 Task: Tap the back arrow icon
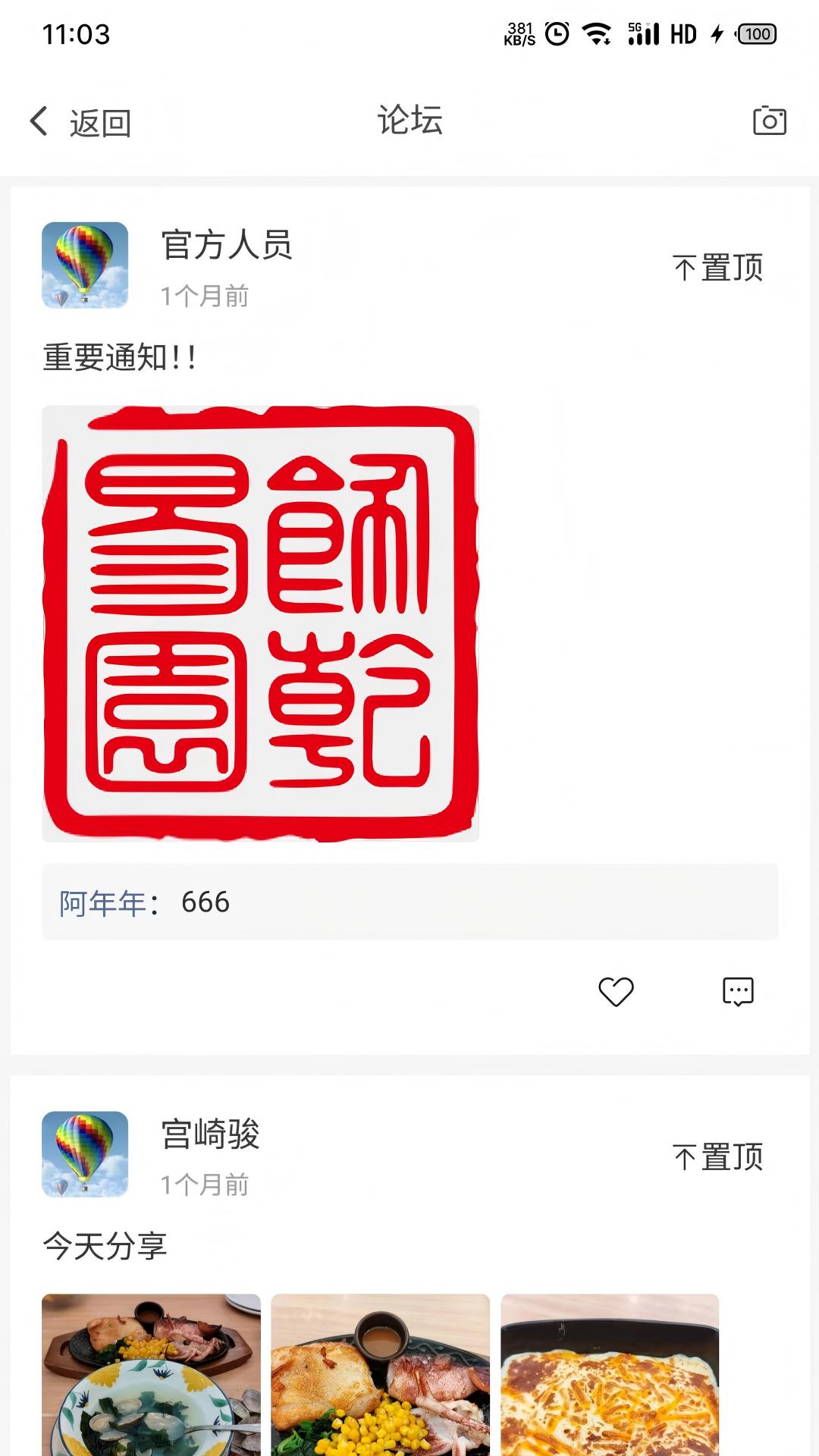point(37,121)
